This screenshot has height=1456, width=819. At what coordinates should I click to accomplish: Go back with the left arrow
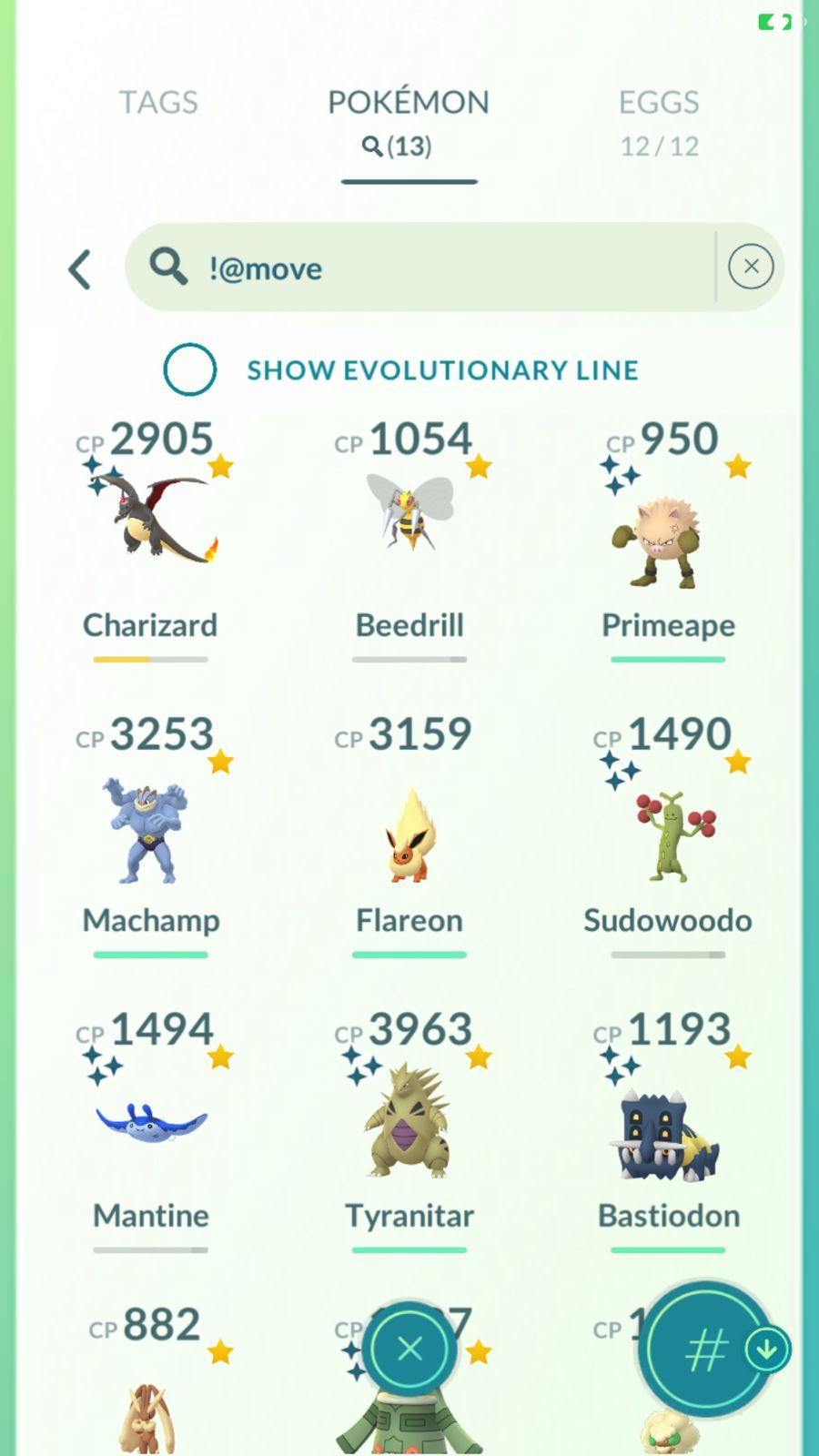(80, 269)
